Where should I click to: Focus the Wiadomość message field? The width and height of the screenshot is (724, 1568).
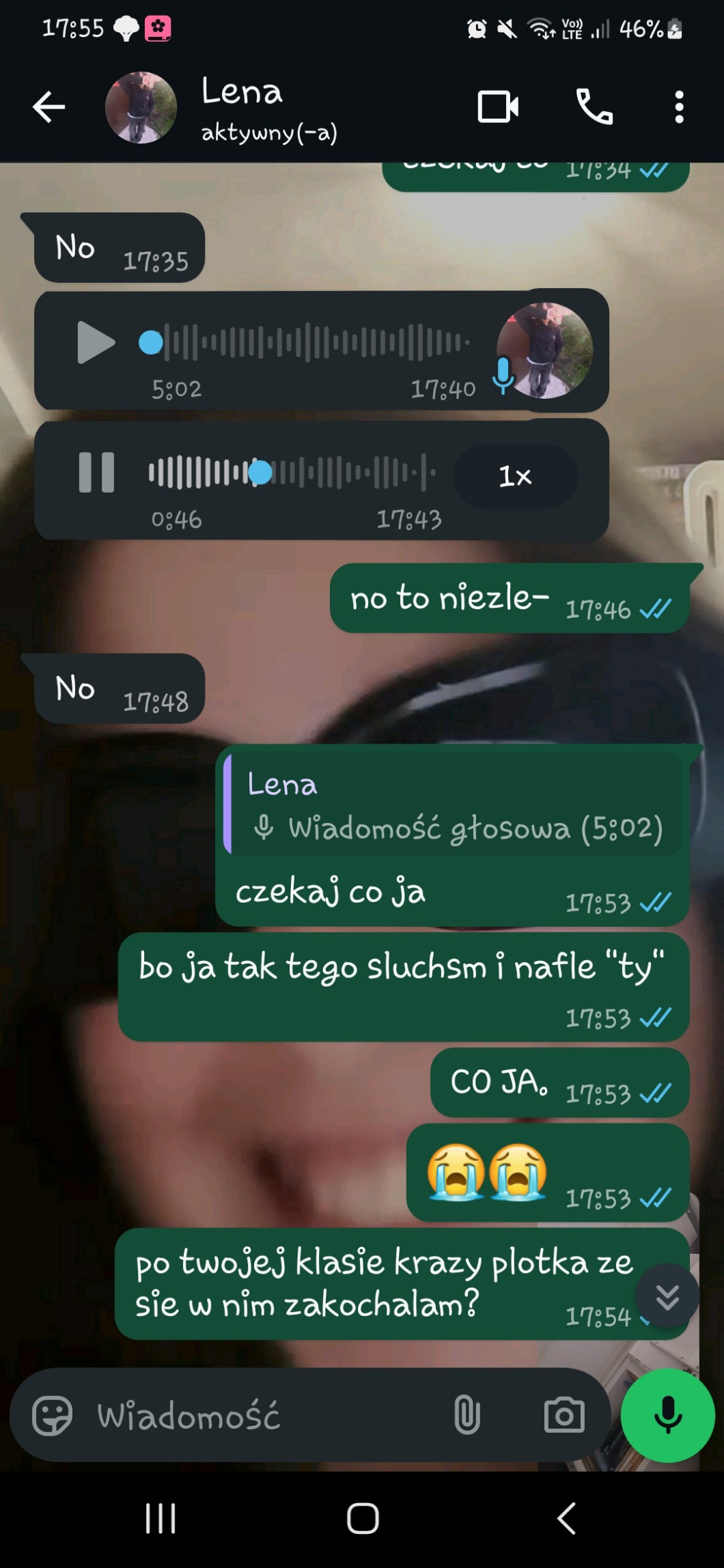(x=260, y=1416)
